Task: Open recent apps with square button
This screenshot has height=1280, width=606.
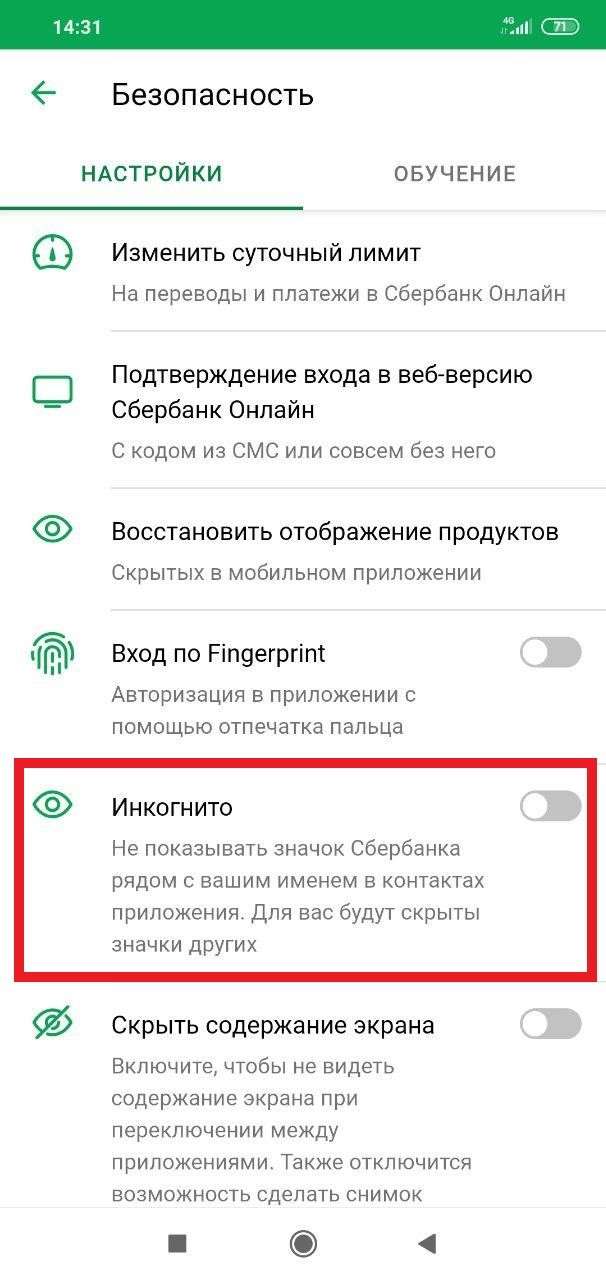Action: tap(178, 1244)
